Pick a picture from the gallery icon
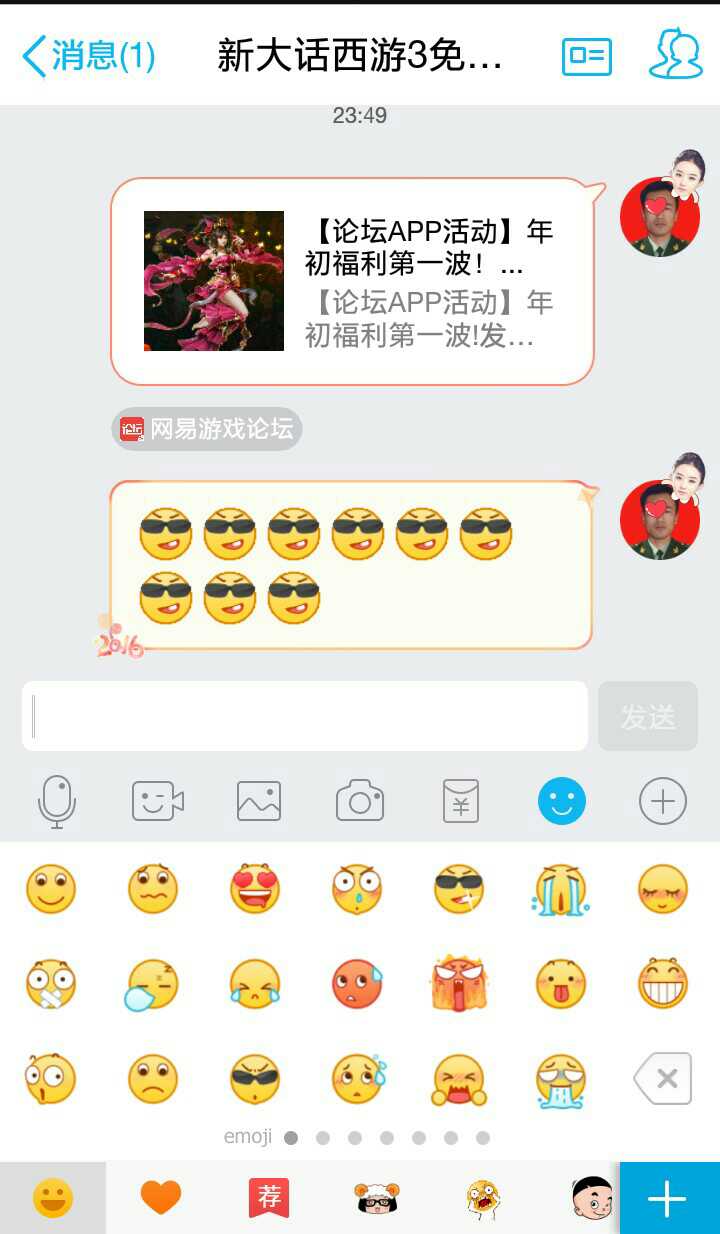 (259, 801)
